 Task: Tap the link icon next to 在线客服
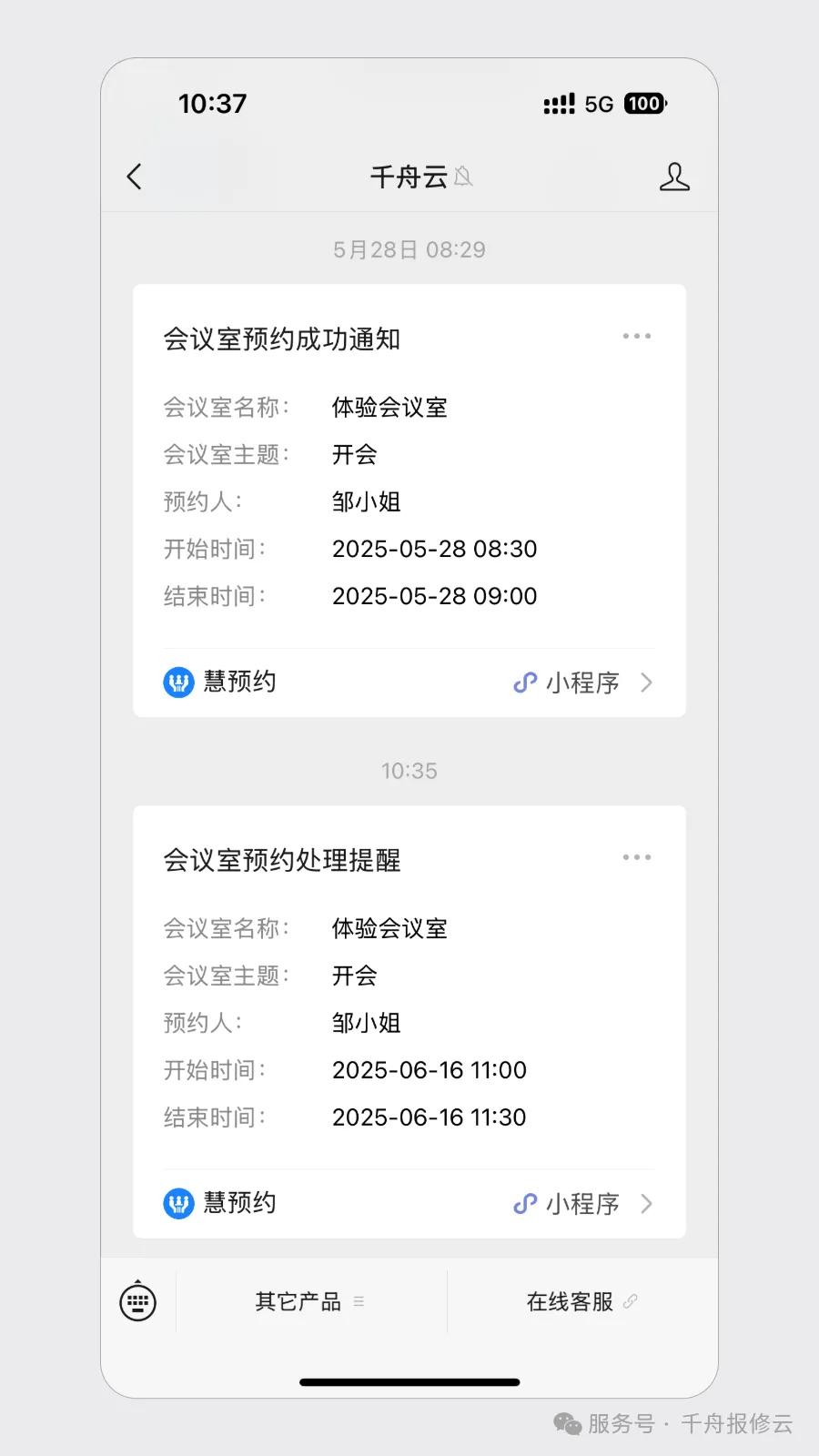tap(632, 1301)
